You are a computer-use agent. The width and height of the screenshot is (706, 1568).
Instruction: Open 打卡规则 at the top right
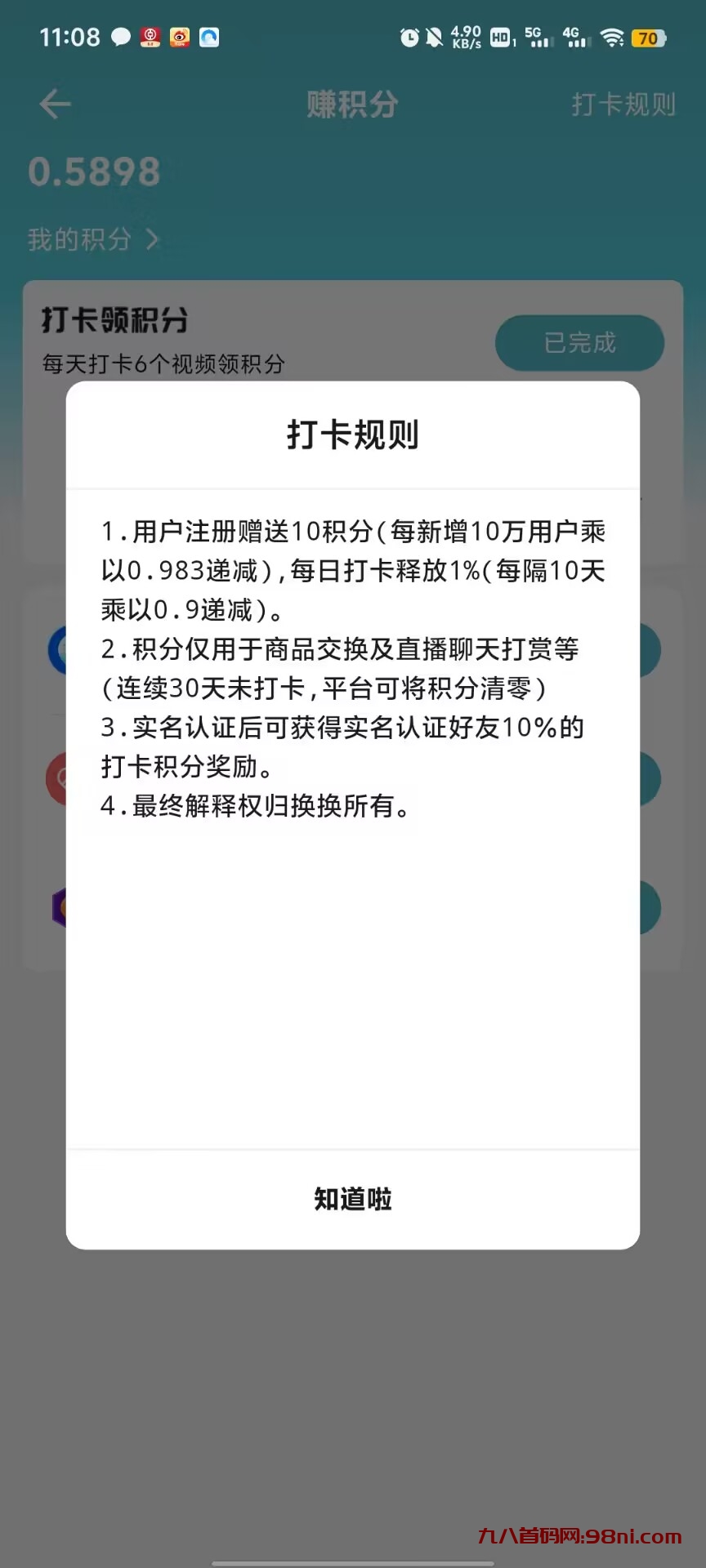(x=623, y=103)
